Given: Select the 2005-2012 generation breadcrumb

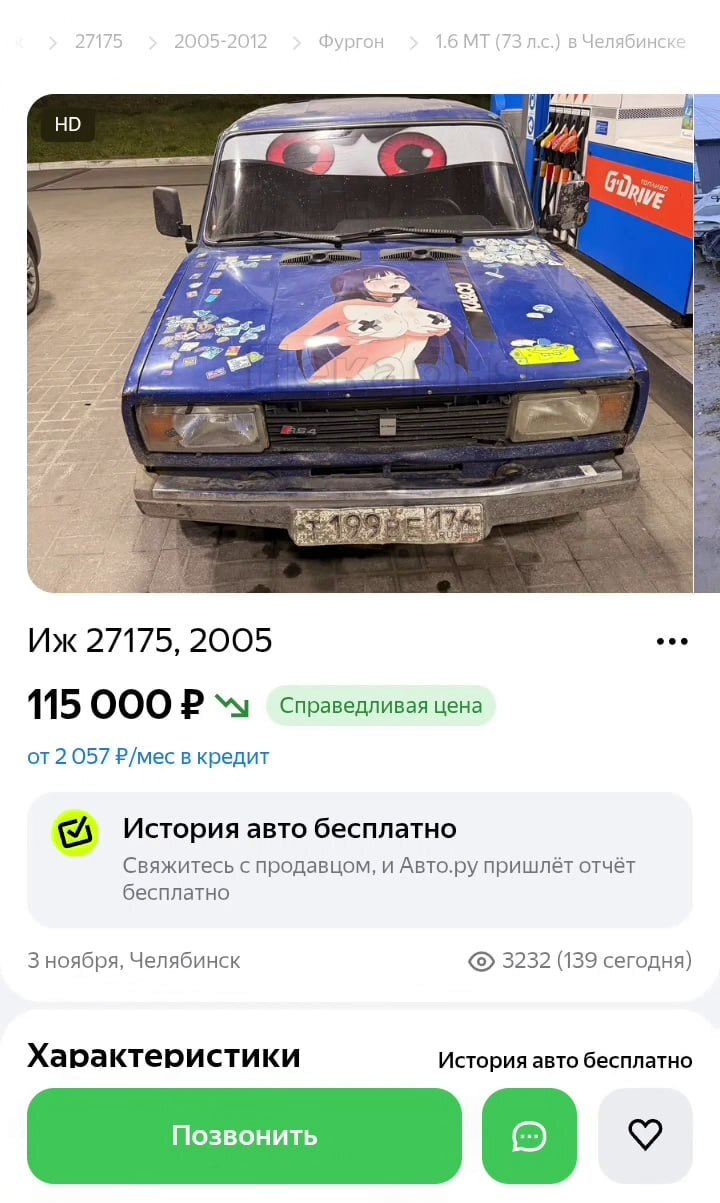Looking at the screenshot, I should click(x=220, y=42).
